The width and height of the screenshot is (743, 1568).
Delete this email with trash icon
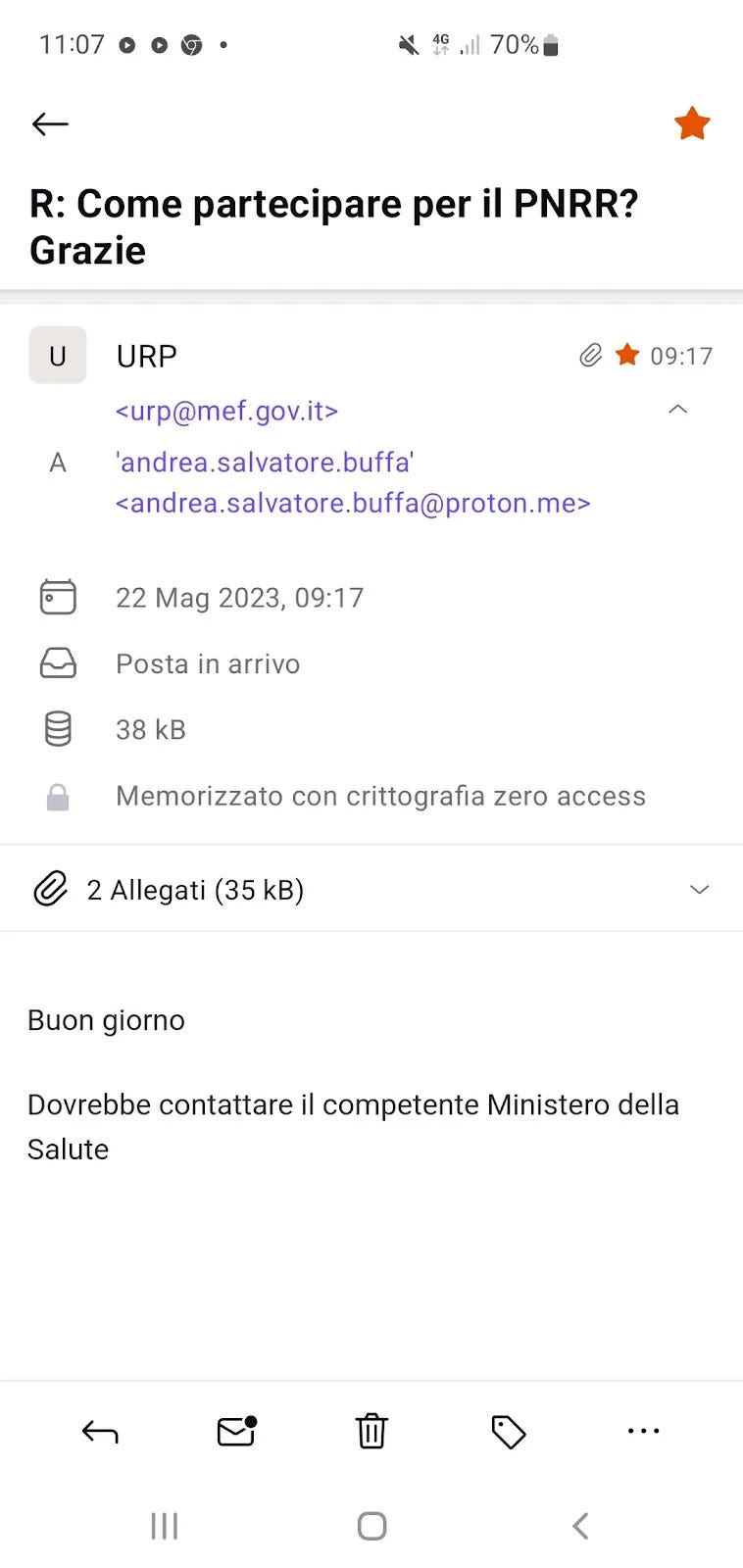[x=371, y=1432]
